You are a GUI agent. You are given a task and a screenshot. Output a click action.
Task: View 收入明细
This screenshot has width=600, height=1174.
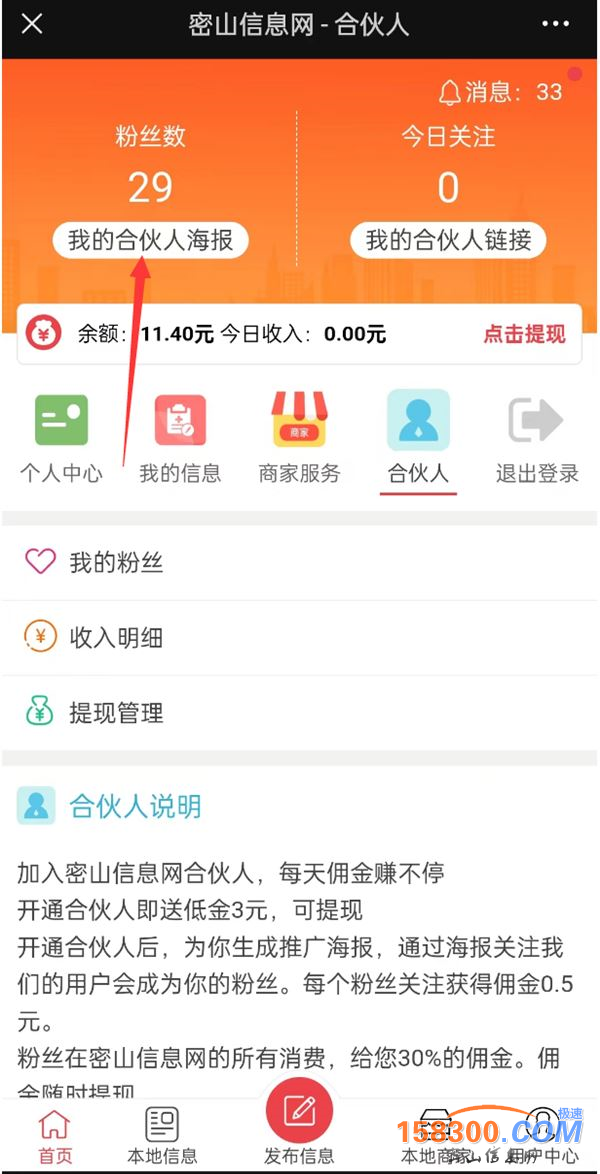(x=115, y=638)
